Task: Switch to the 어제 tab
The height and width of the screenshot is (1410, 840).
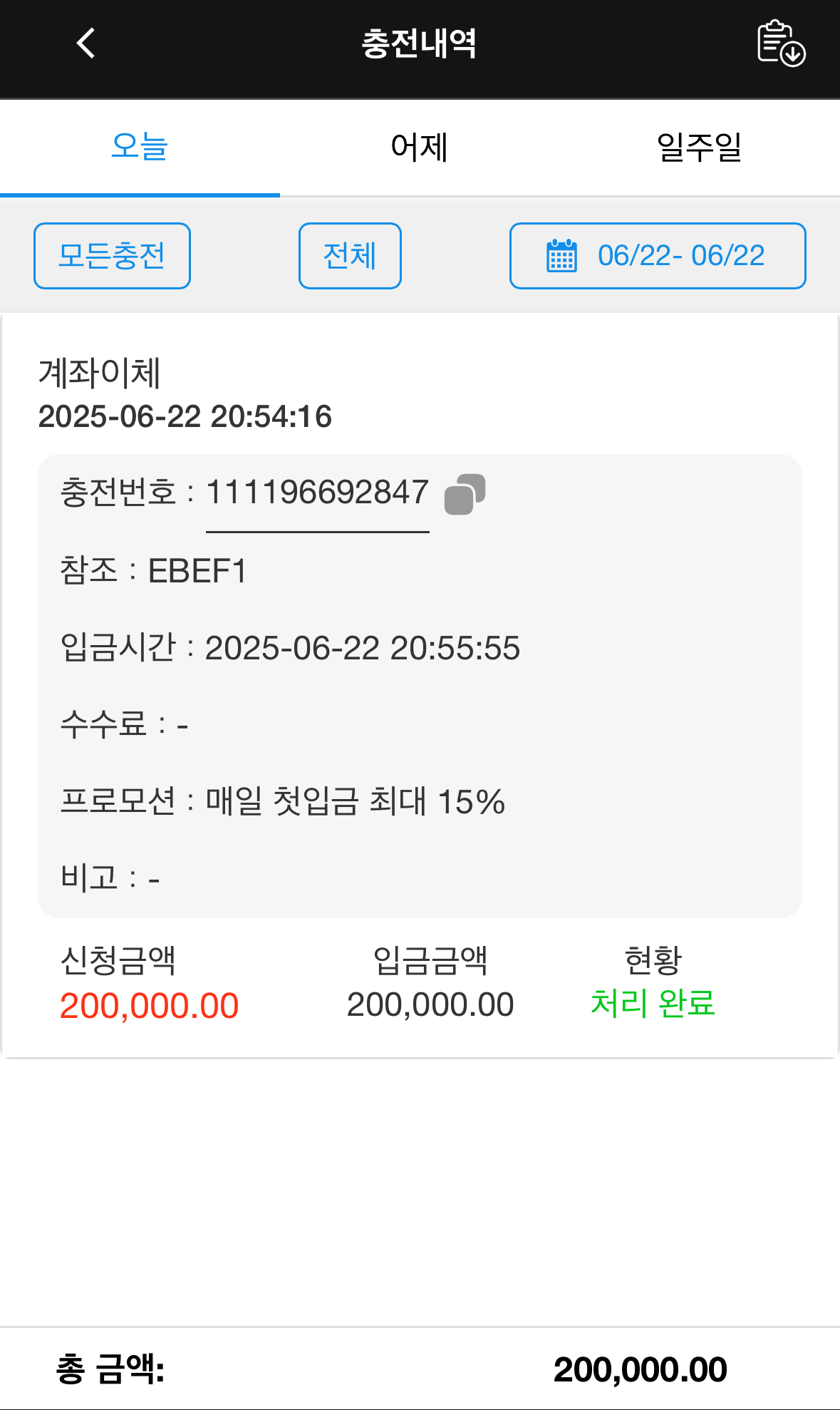Action: [420, 148]
